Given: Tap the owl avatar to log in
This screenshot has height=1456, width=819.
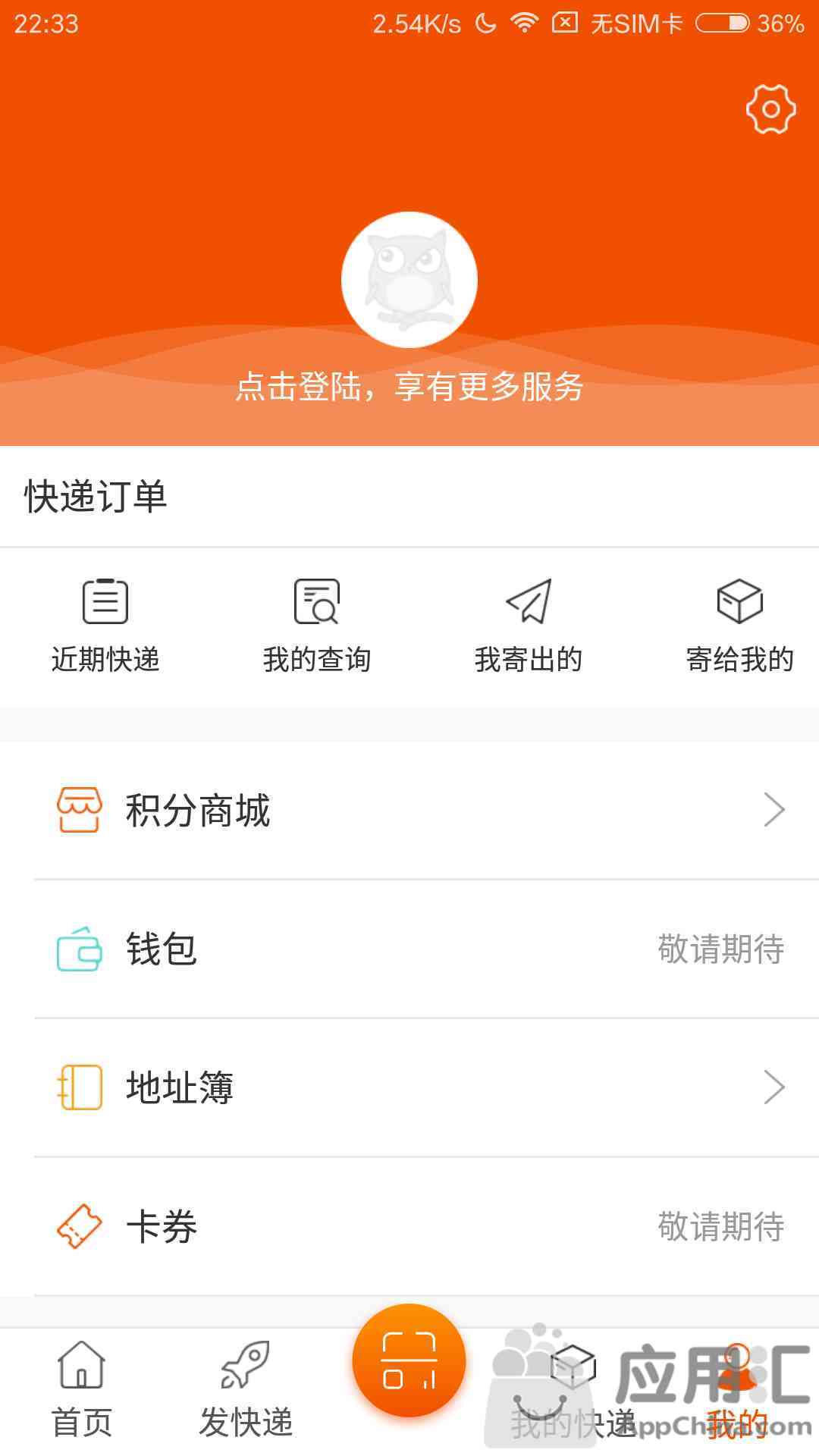Looking at the screenshot, I should point(409,280).
